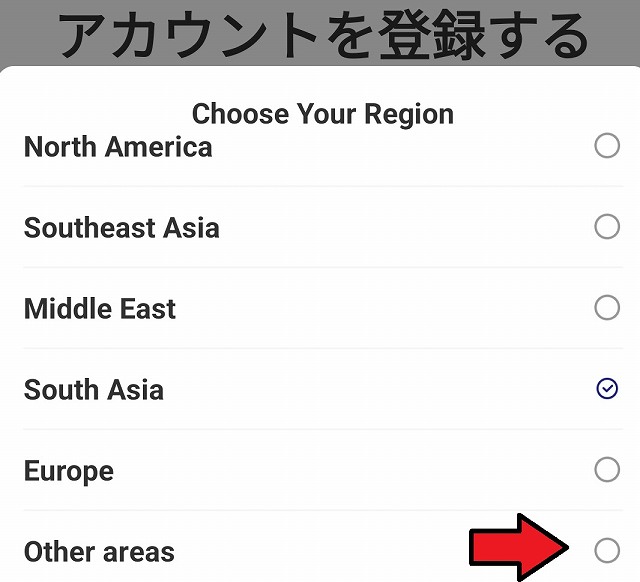640x582 pixels.
Task: Pick Middle East from the list
Action: pos(606,308)
